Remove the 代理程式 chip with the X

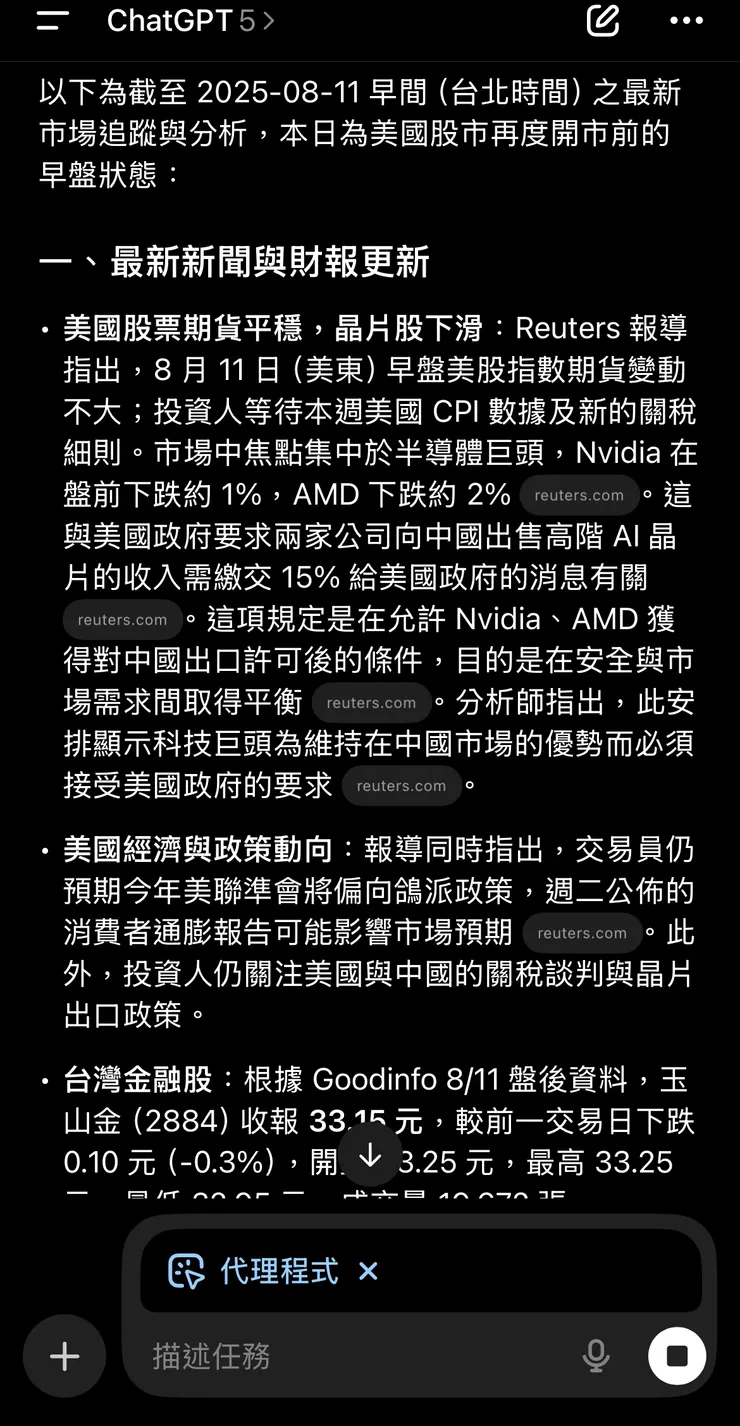367,1271
